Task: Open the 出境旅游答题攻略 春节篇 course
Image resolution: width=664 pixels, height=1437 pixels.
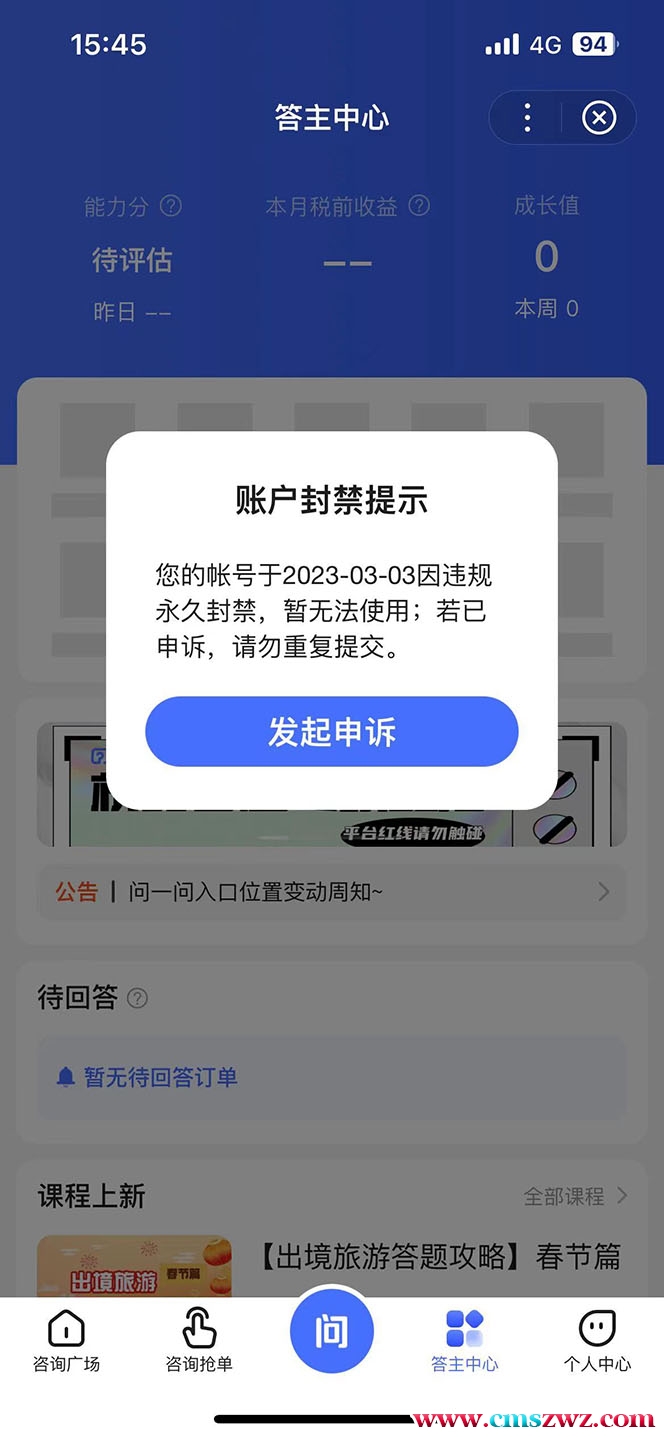Action: 440,1257
